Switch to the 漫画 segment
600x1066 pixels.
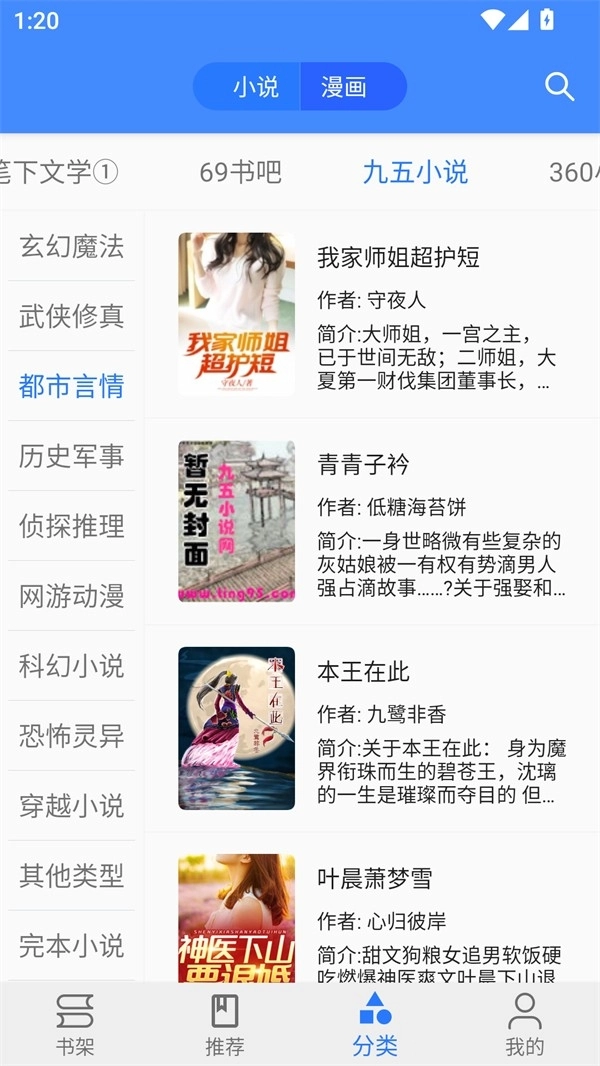point(344,87)
